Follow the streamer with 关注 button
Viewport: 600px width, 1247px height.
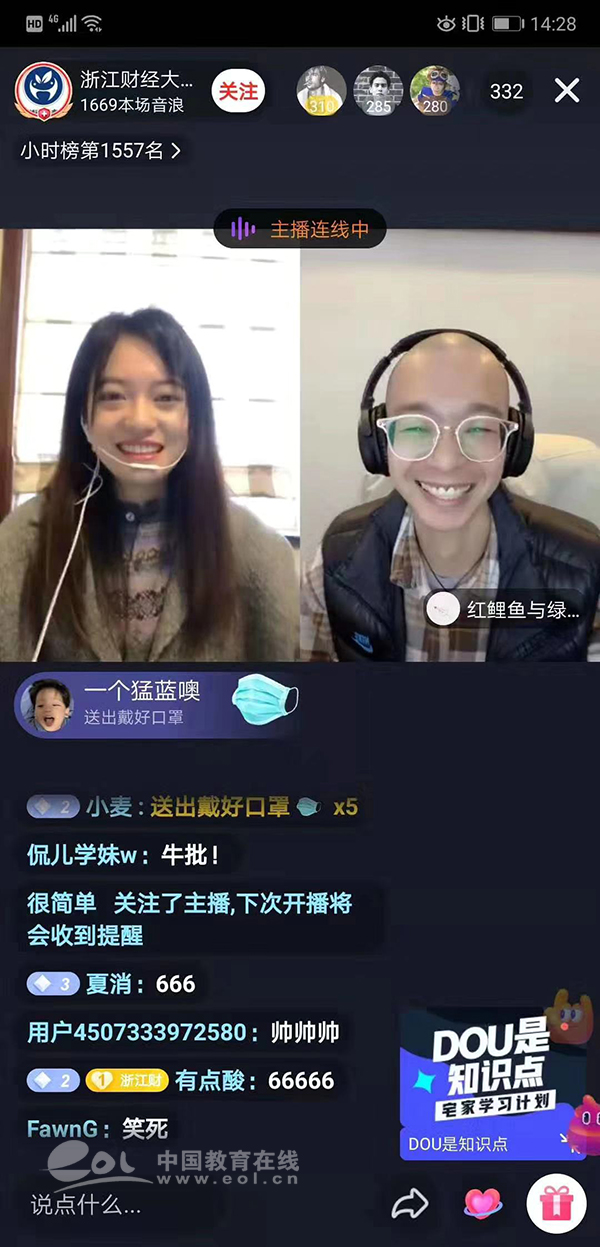pyautogui.click(x=238, y=92)
